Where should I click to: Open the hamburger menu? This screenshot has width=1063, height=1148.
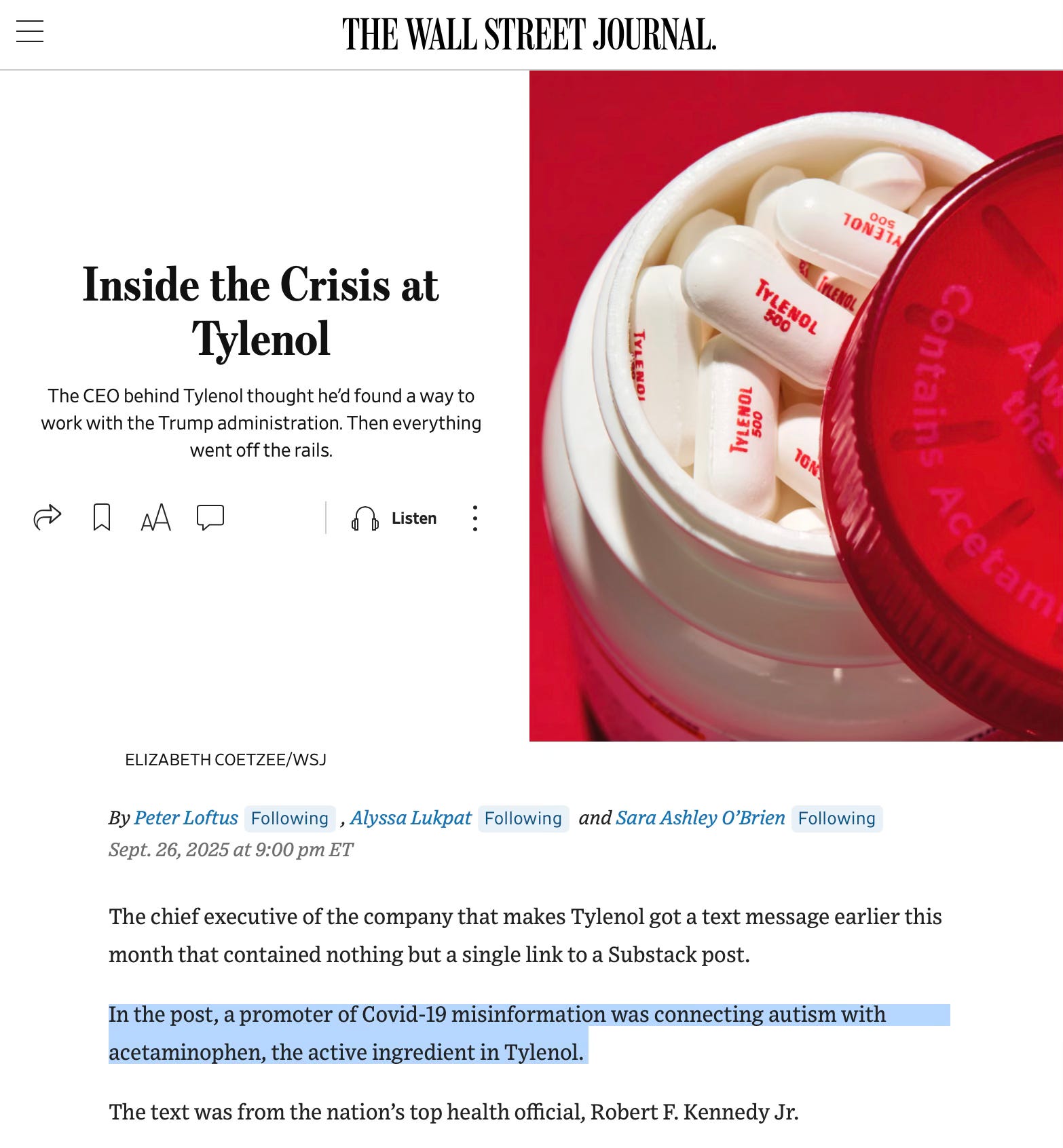coord(30,31)
